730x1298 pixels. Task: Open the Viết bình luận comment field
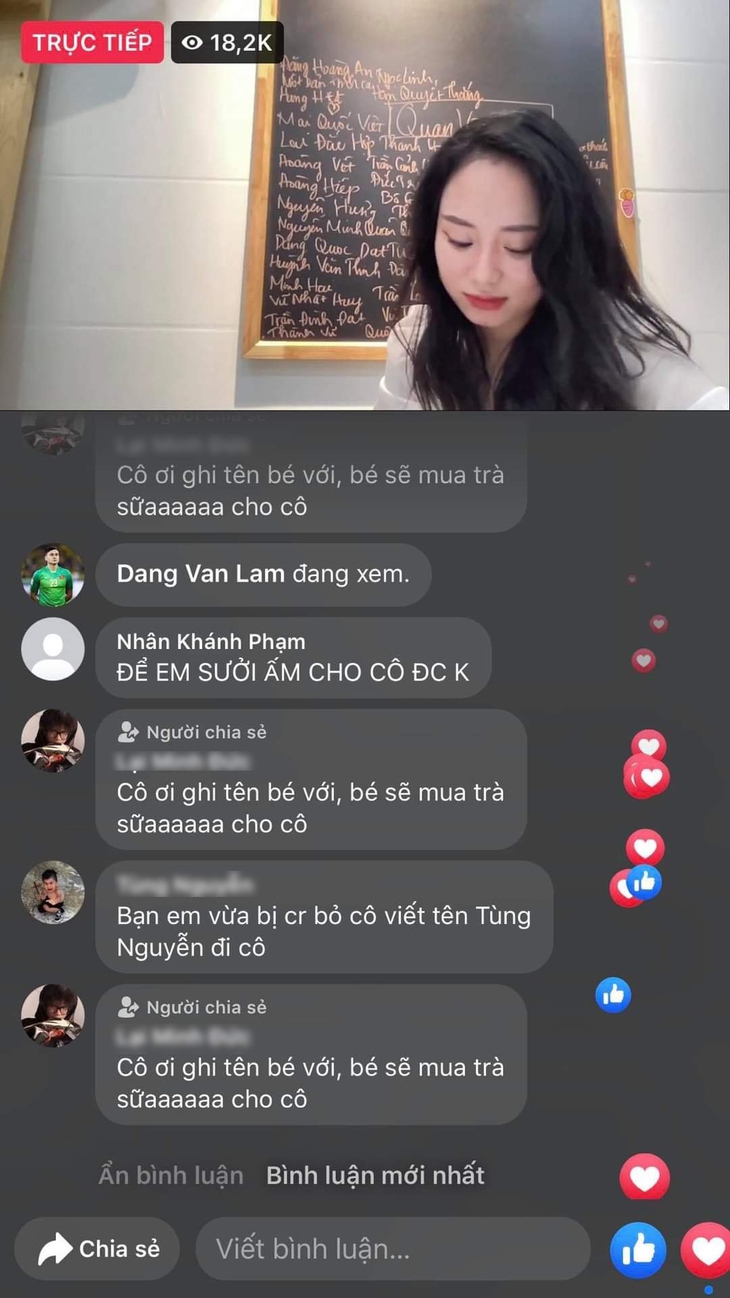coord(392,1249)
